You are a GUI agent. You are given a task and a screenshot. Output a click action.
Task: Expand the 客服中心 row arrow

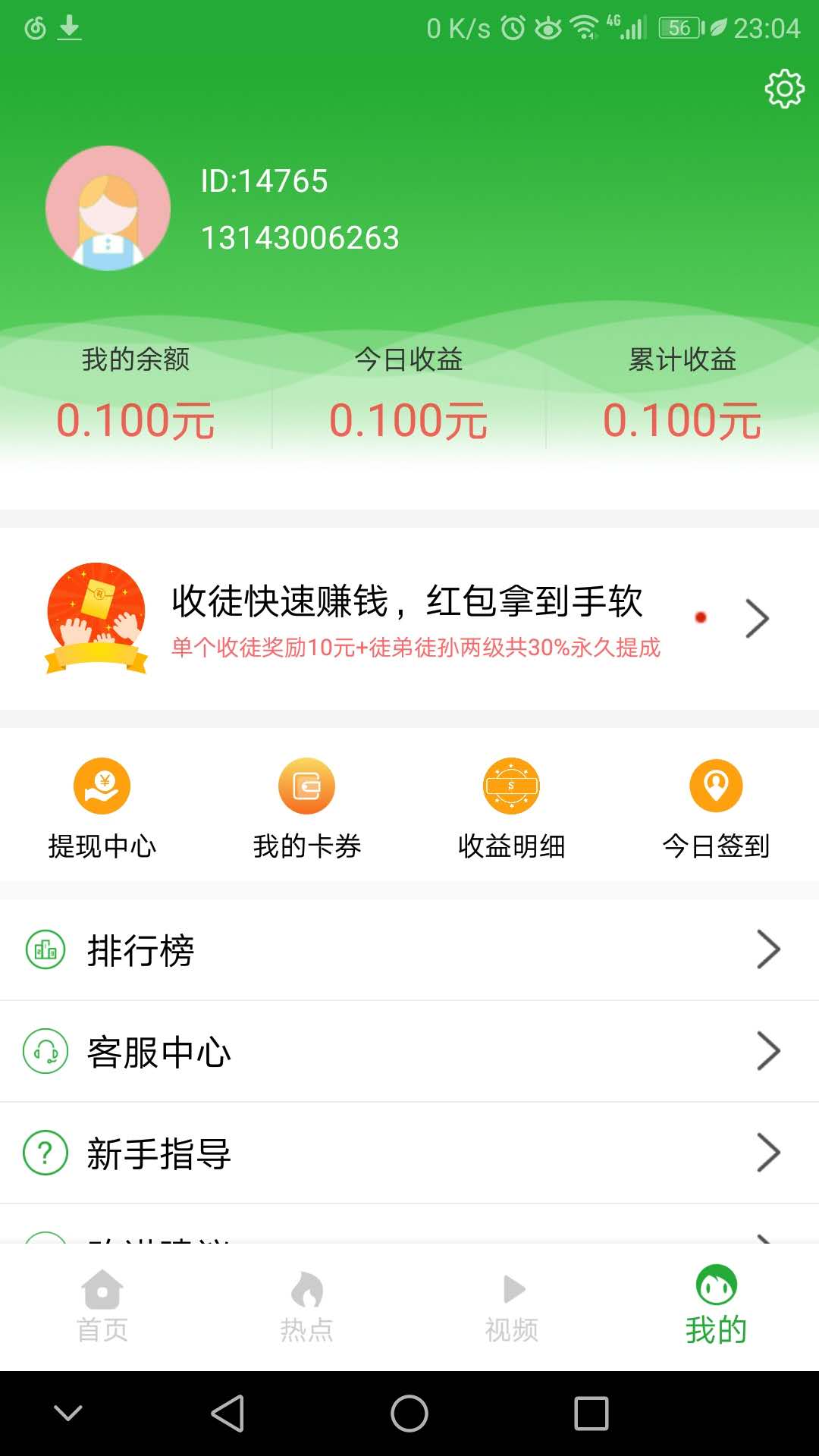[770, 1052]
